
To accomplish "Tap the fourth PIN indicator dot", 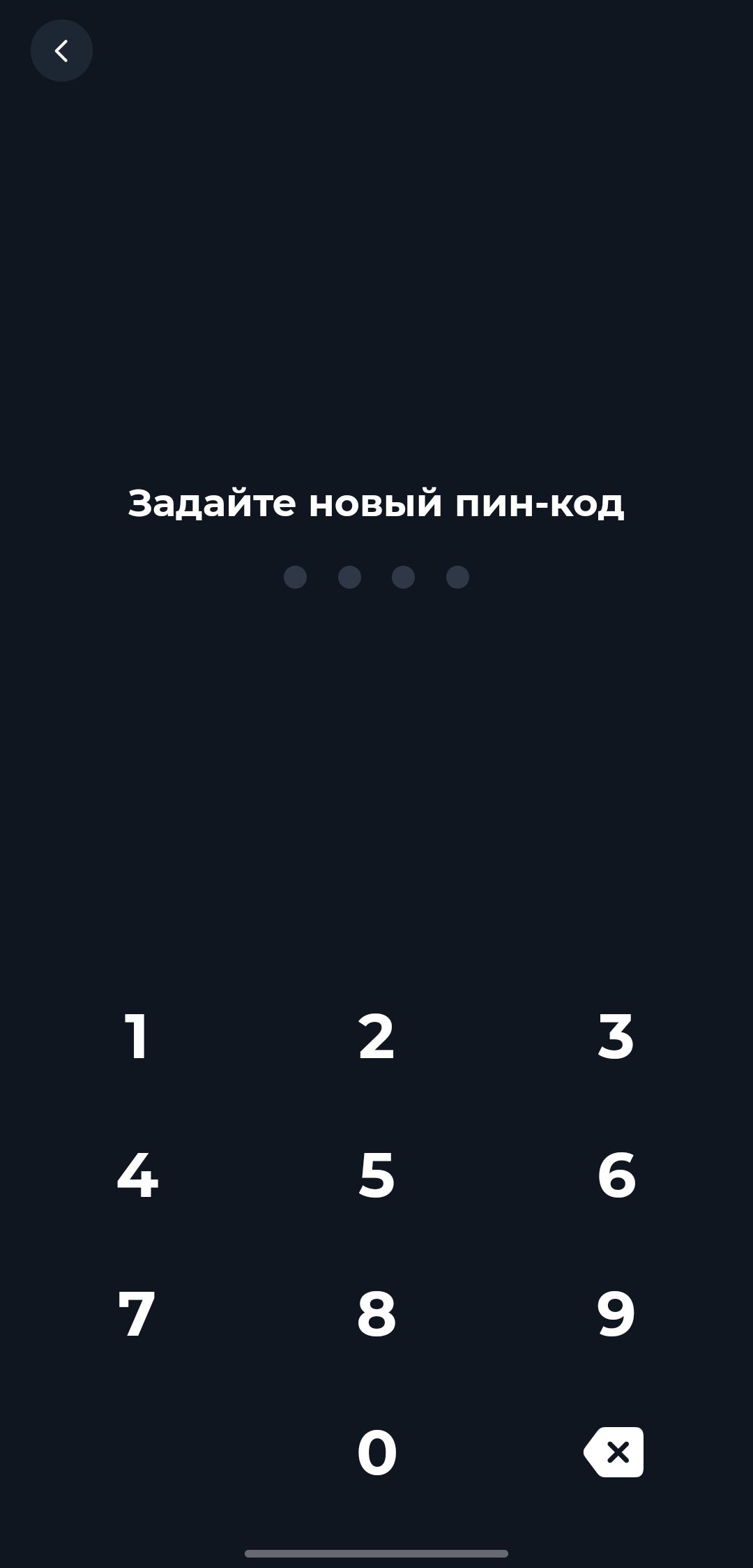I will tap(457, 577).
